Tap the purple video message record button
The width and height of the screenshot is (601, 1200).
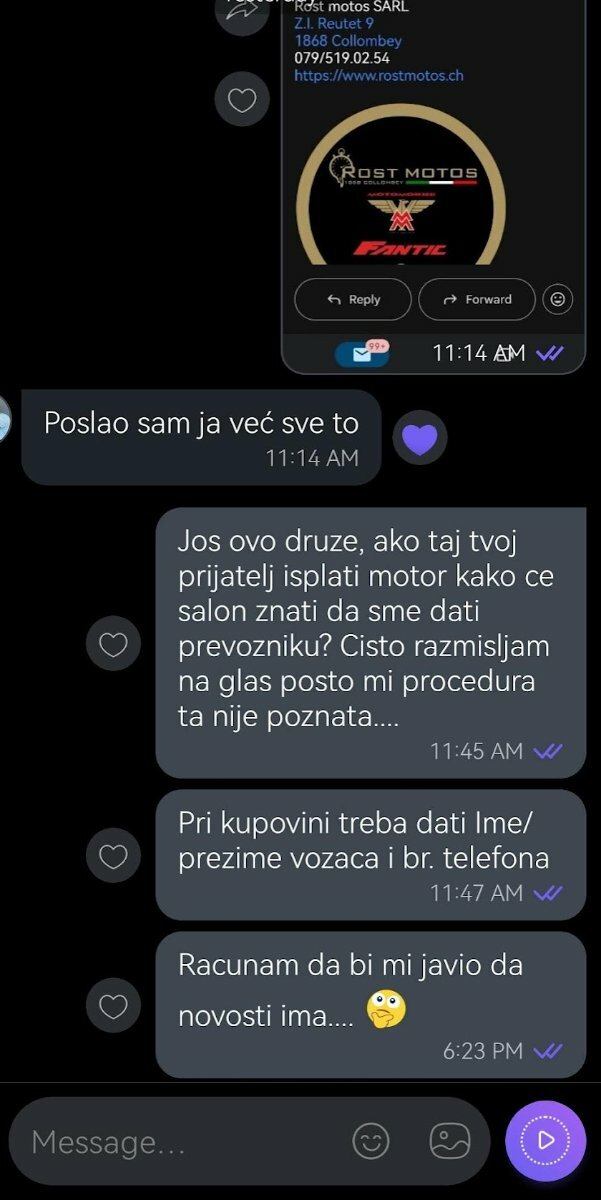546,1140
